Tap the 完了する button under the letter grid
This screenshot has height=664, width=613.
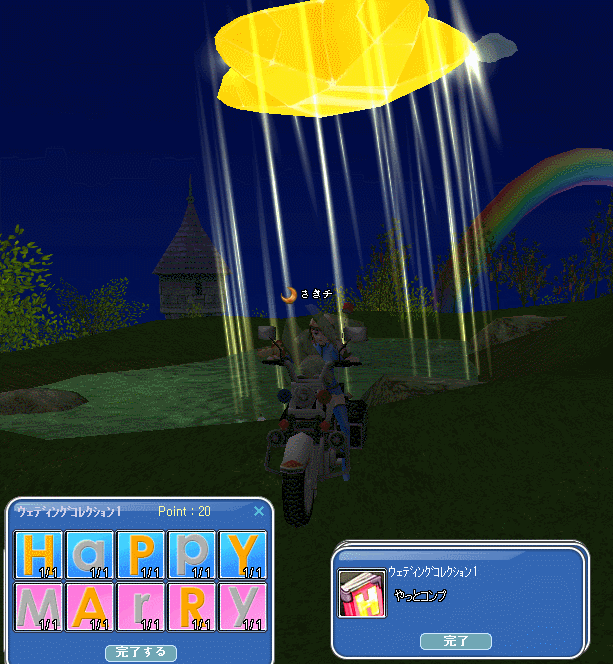(140, 652)
